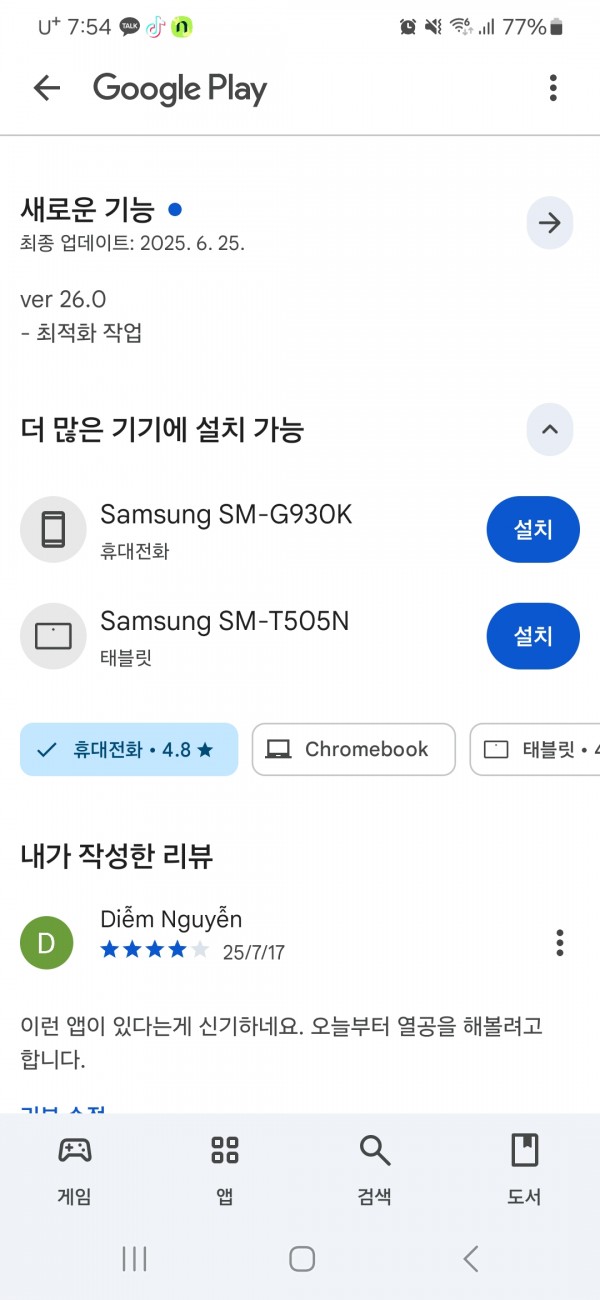Open the overflow menu in the app bar

click(x=553, y=88)
